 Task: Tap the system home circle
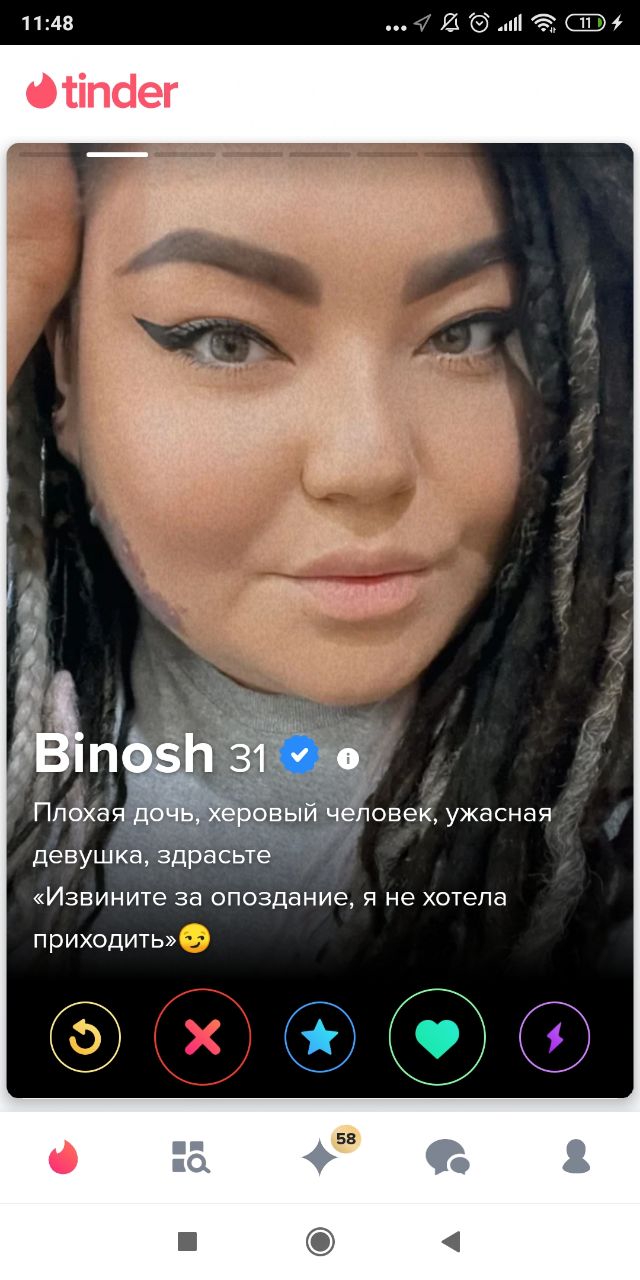click(x=320, y=1242)
